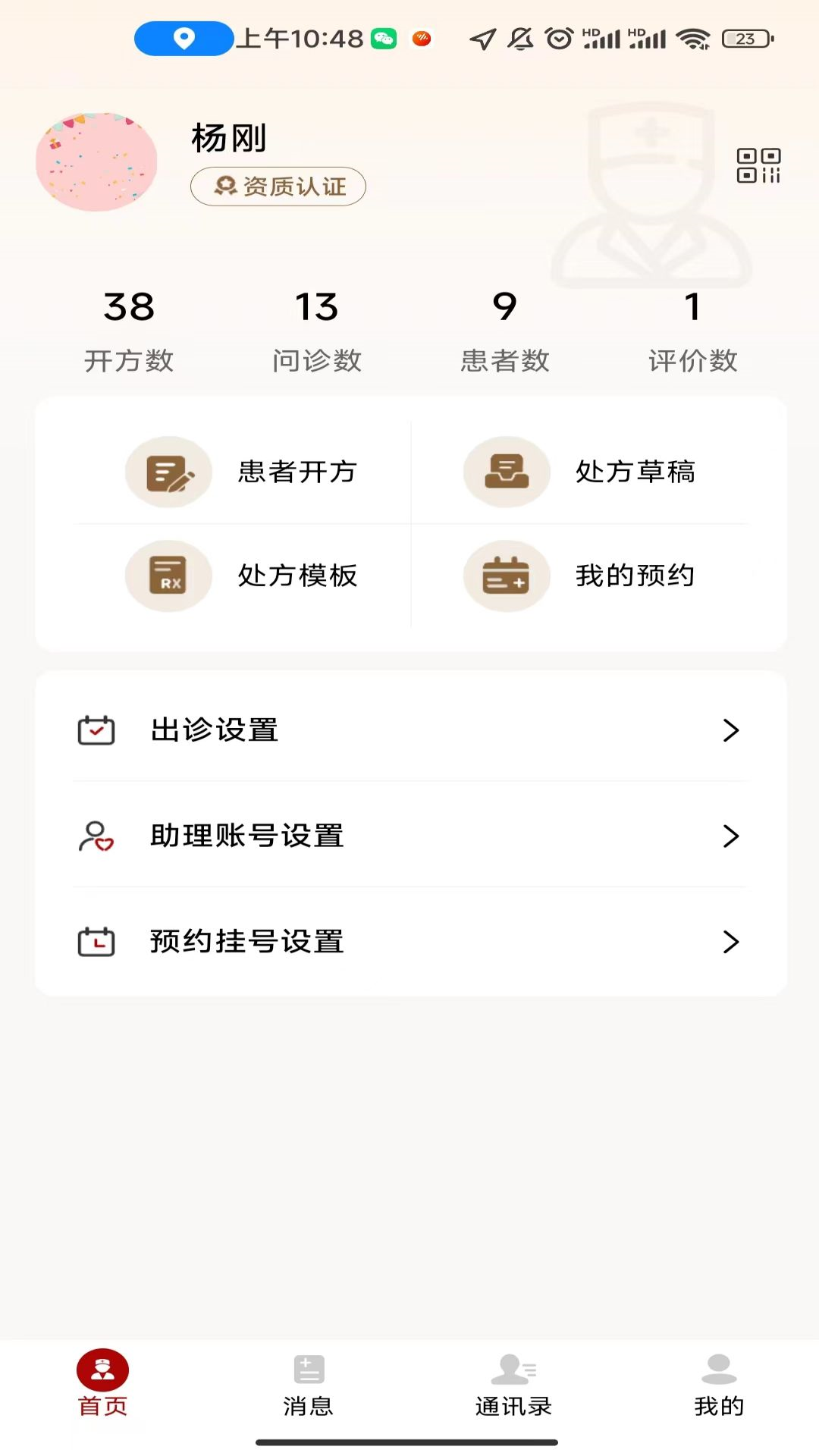Switch to the 消息 tab
The width and height of the screenshot is (819, 1456).
(x=307, y=1388)
